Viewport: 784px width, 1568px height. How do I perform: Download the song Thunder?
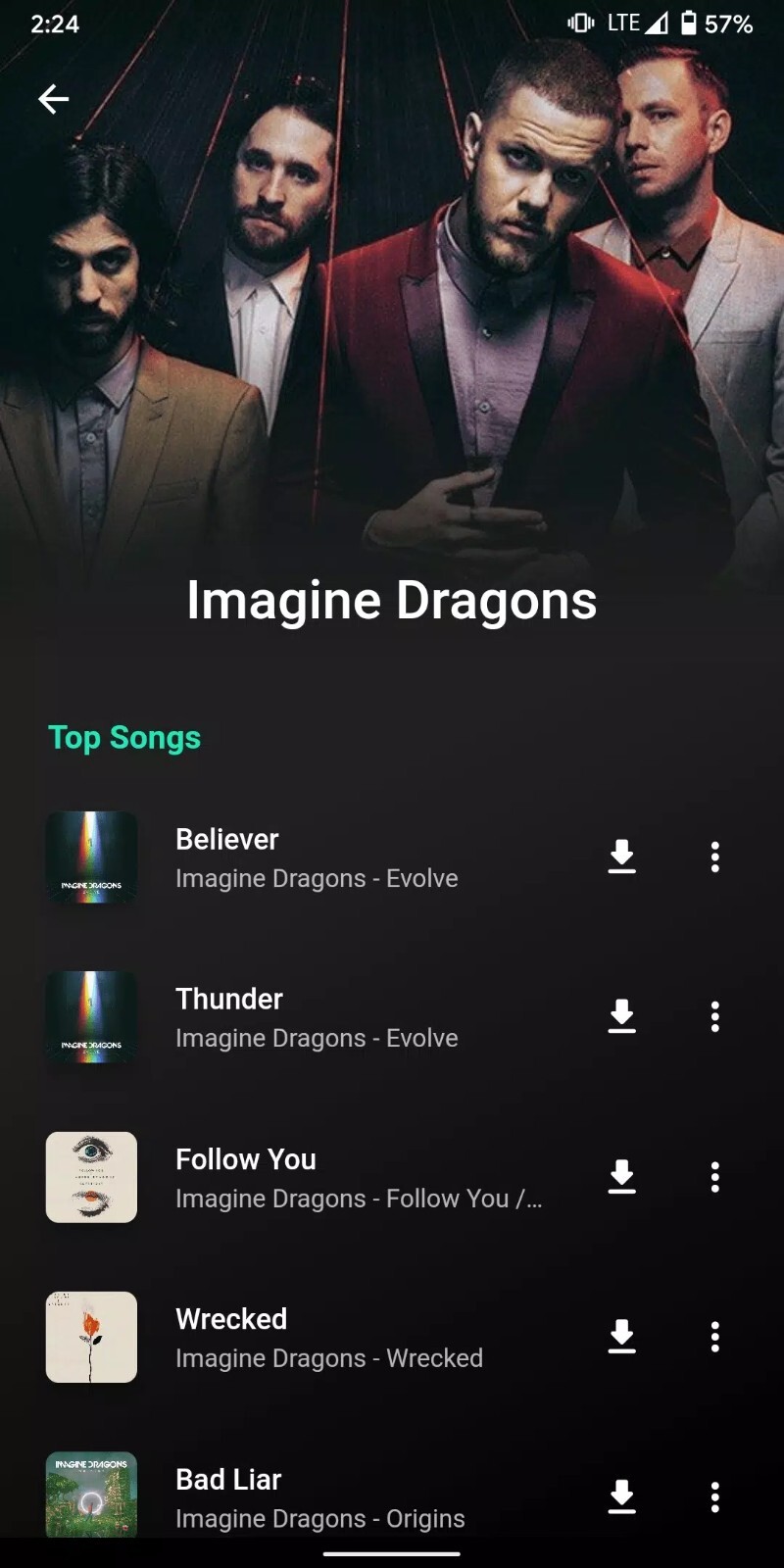(622, 1016)
